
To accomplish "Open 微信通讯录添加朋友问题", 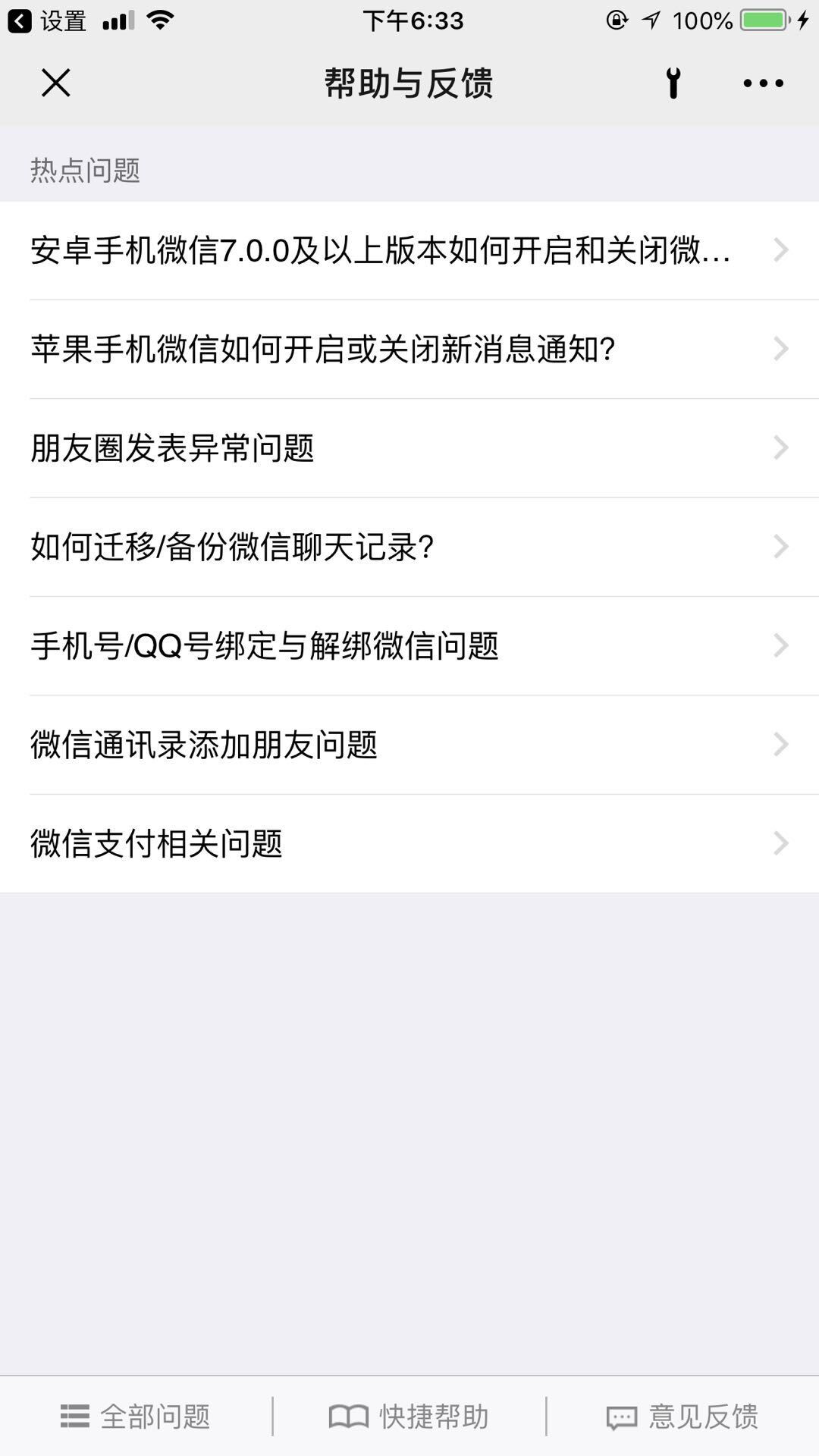I will point(409,745).
